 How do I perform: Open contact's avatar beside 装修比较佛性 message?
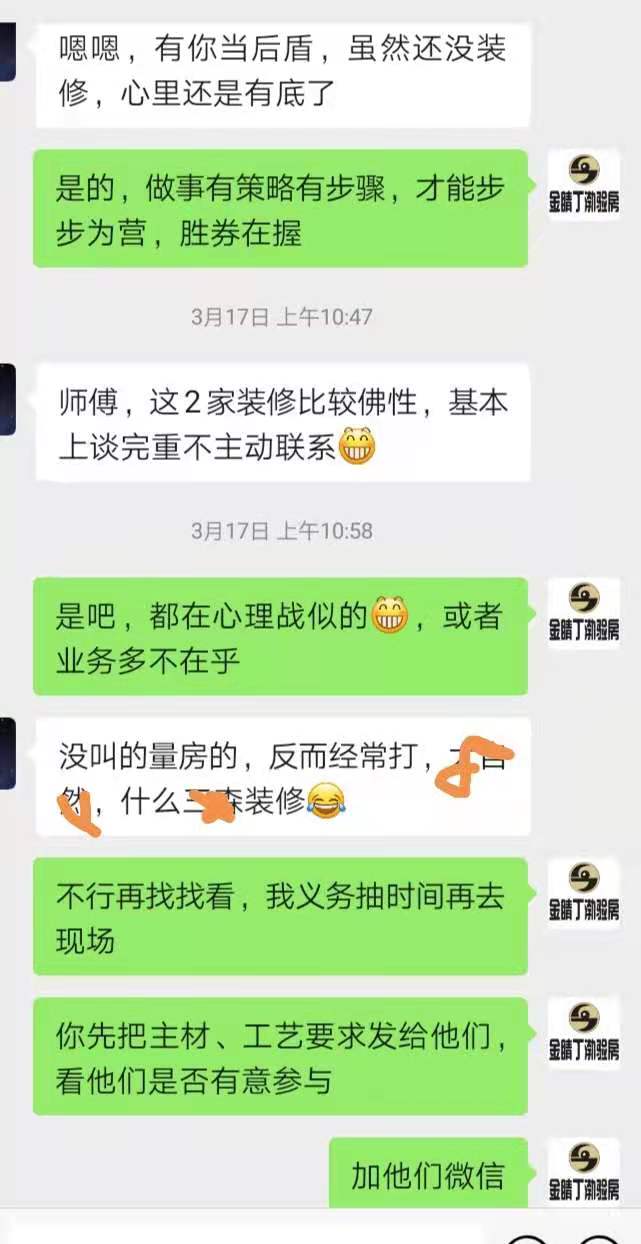pyautogui.click(x=7, y=399)
